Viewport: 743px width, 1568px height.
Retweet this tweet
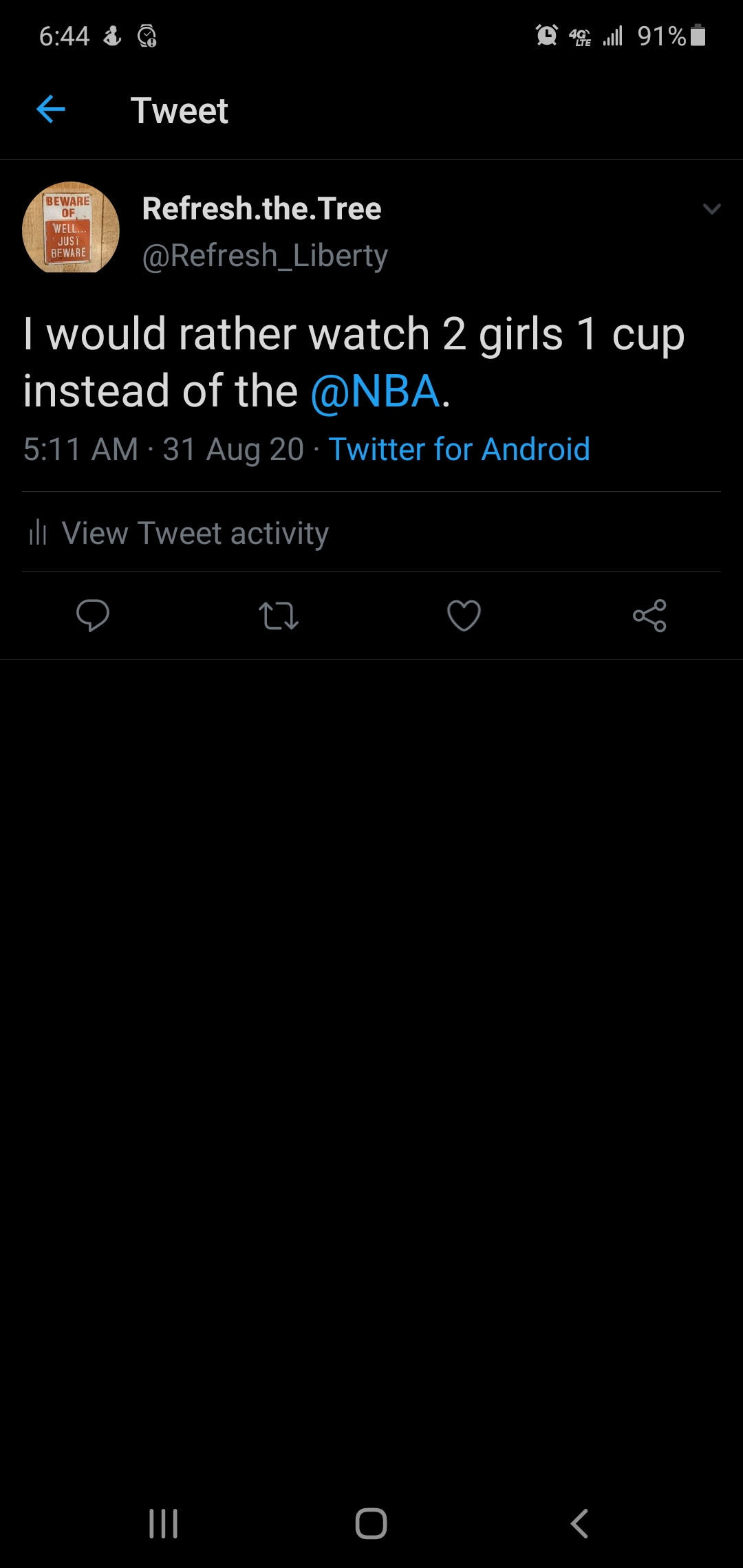tap(279, 616)
